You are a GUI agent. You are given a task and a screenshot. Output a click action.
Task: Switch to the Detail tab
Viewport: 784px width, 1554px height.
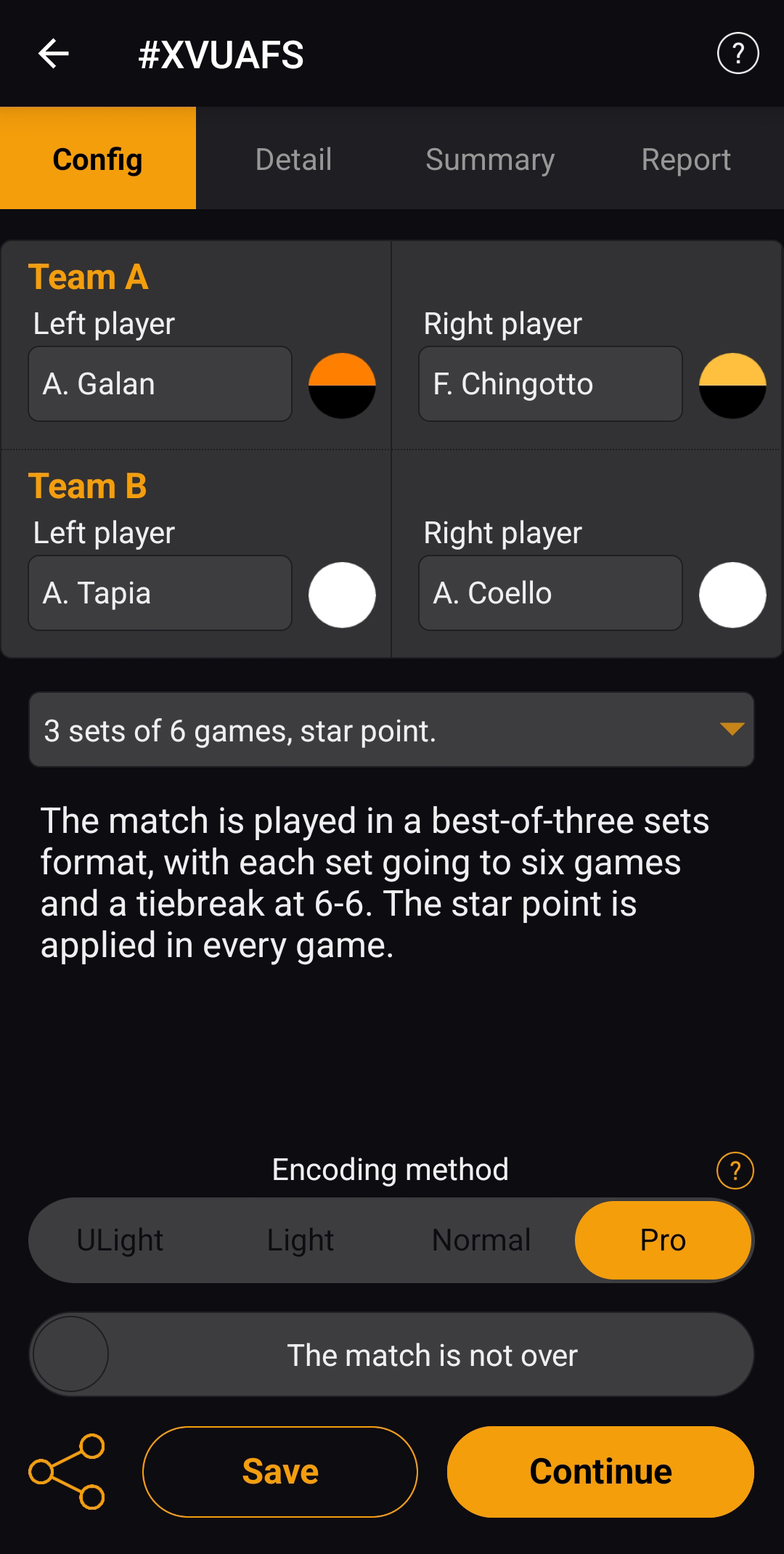(x=293, y=159)
